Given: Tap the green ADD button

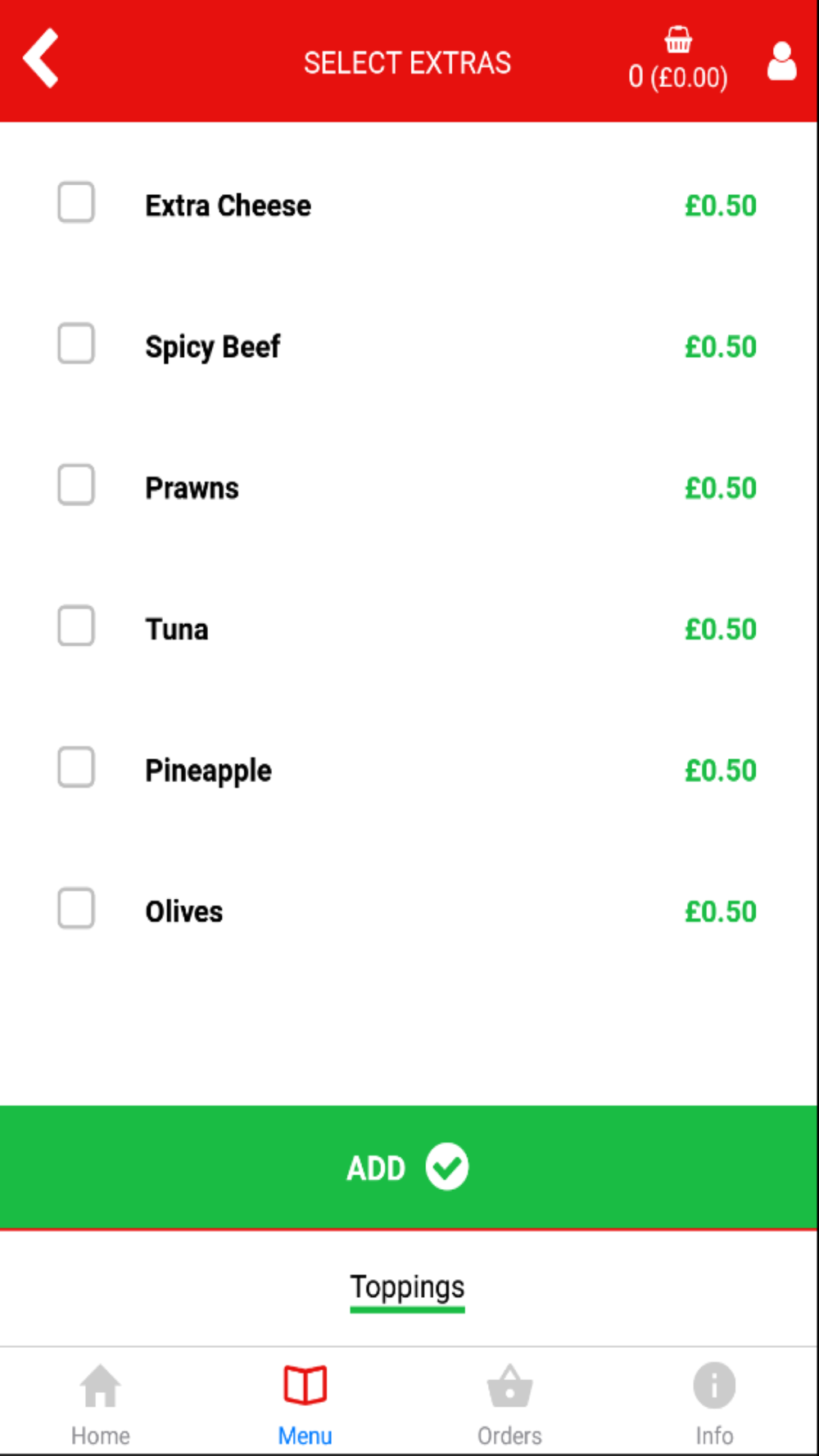Looking at the screenshot, I should tap(408, 1167).
